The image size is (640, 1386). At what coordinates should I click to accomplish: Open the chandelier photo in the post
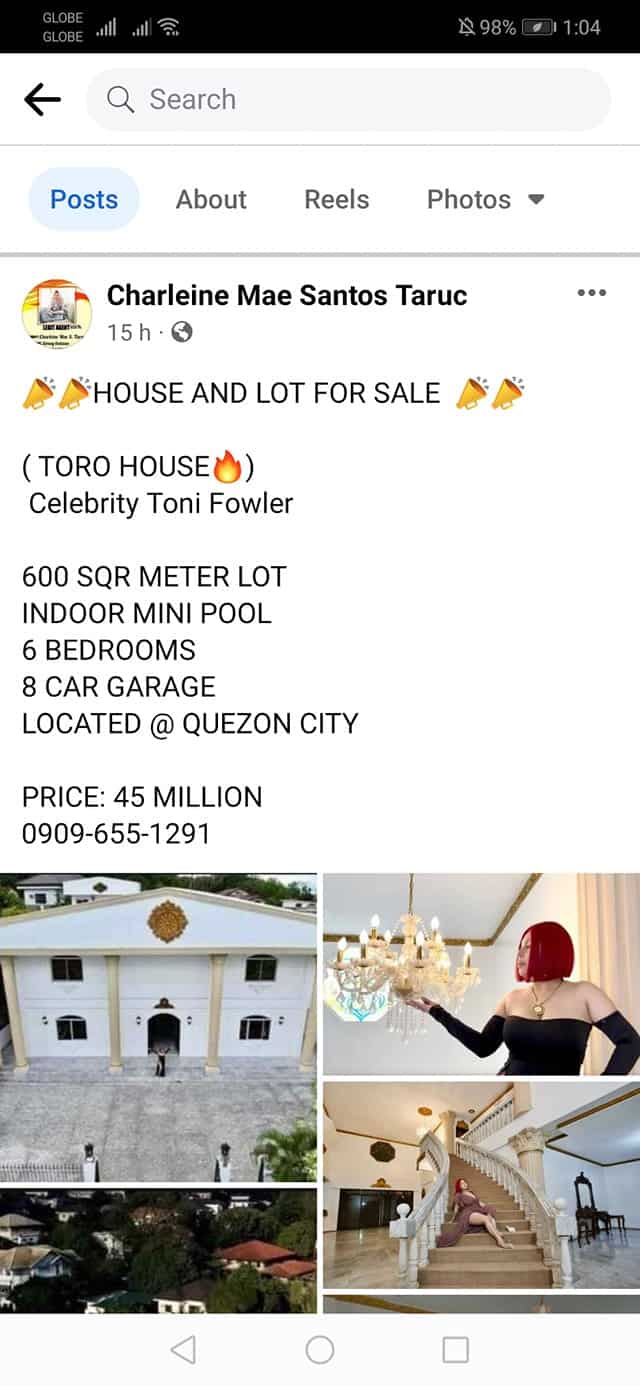coord(481,975)
